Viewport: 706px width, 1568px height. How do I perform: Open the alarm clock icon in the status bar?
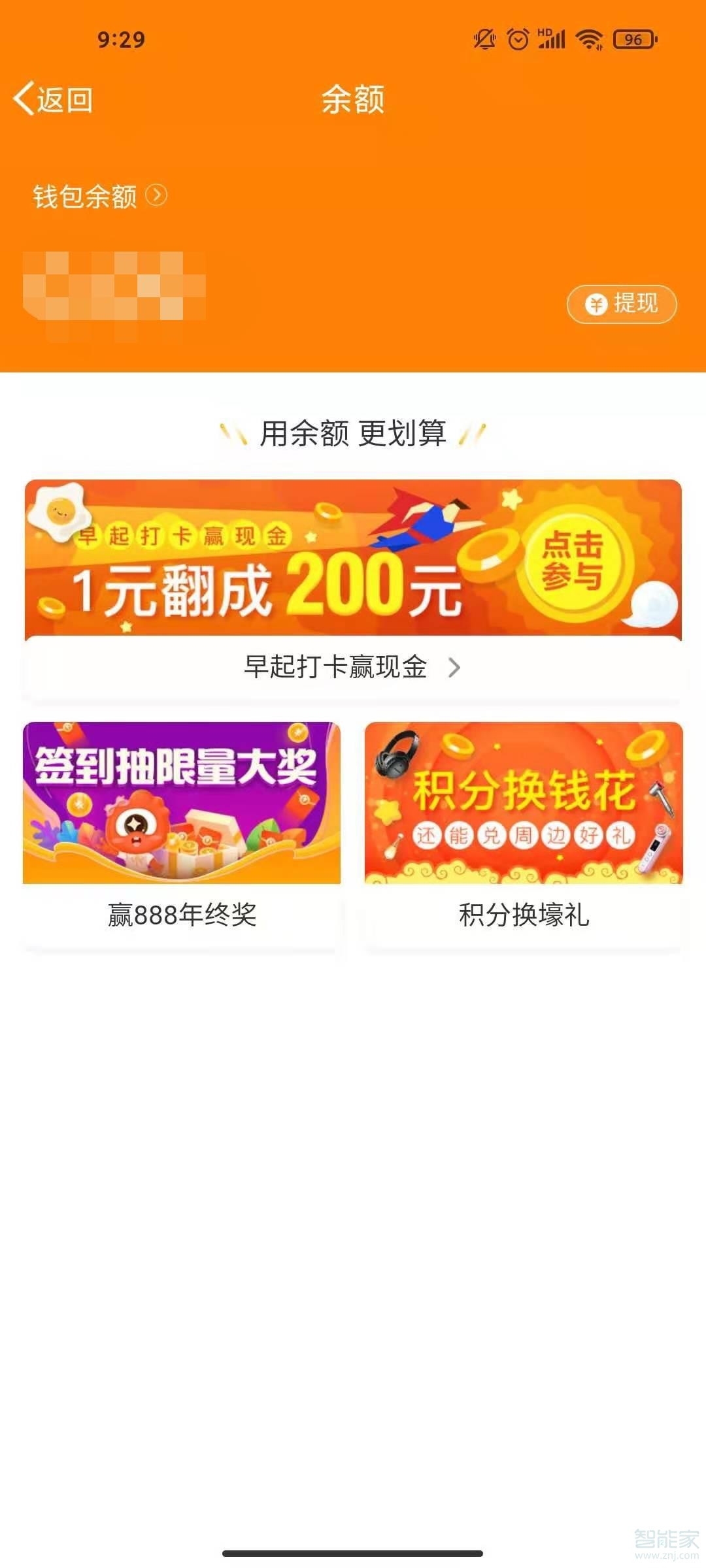point(516,39)
